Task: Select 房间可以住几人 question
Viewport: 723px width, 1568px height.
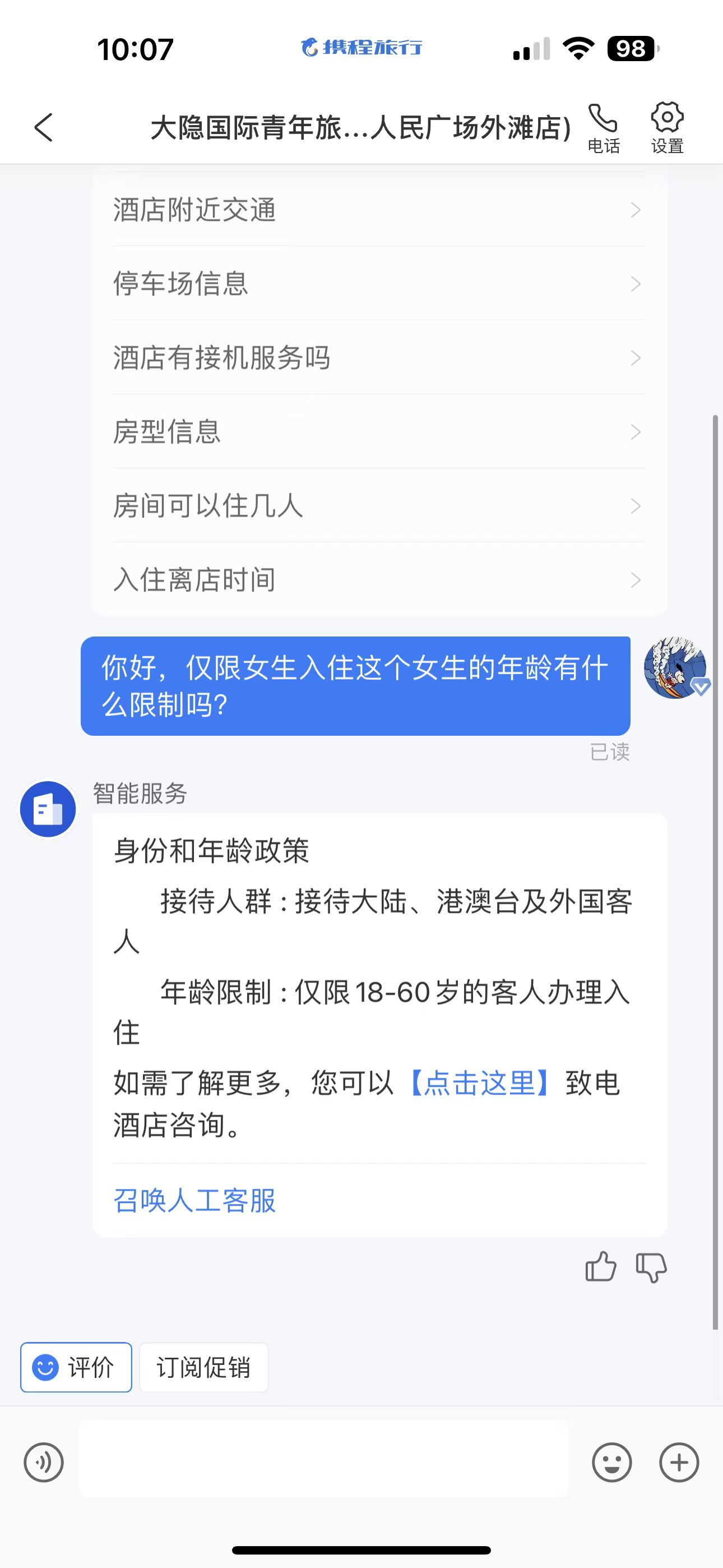Action: (378, 505)
